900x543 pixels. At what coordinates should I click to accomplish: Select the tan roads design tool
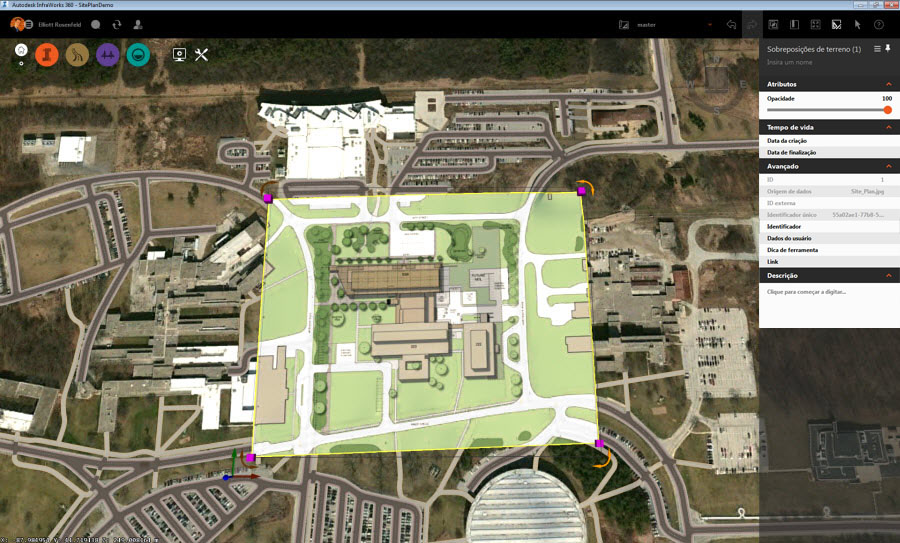pyautogui.click(x=77, y=55)
